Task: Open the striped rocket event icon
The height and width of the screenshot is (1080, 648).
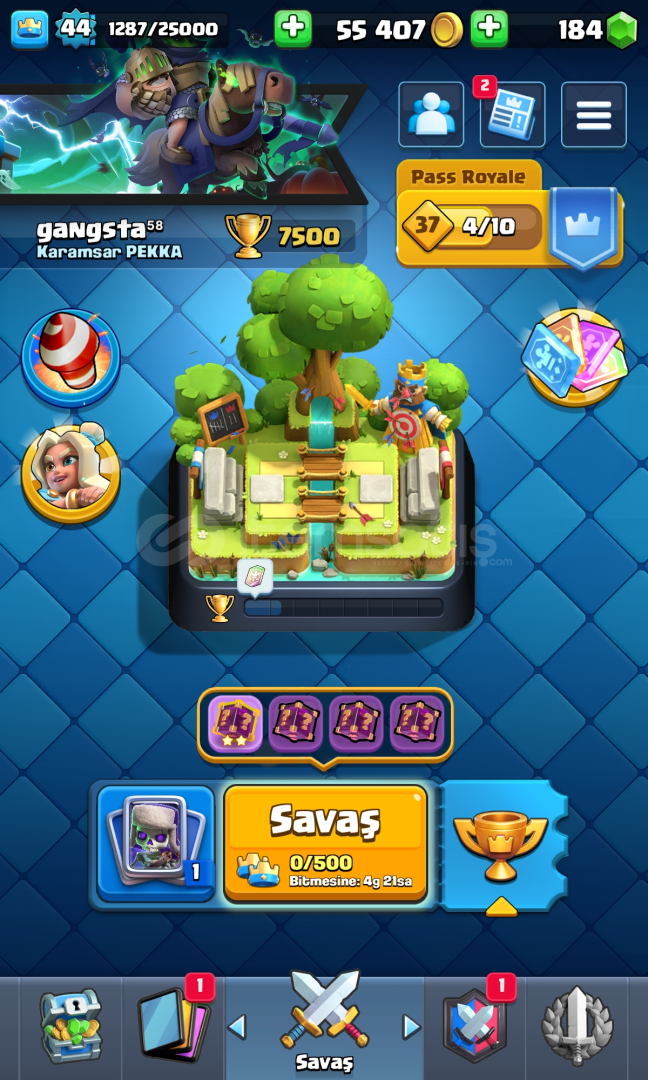Action: click(x=70, y=358)
